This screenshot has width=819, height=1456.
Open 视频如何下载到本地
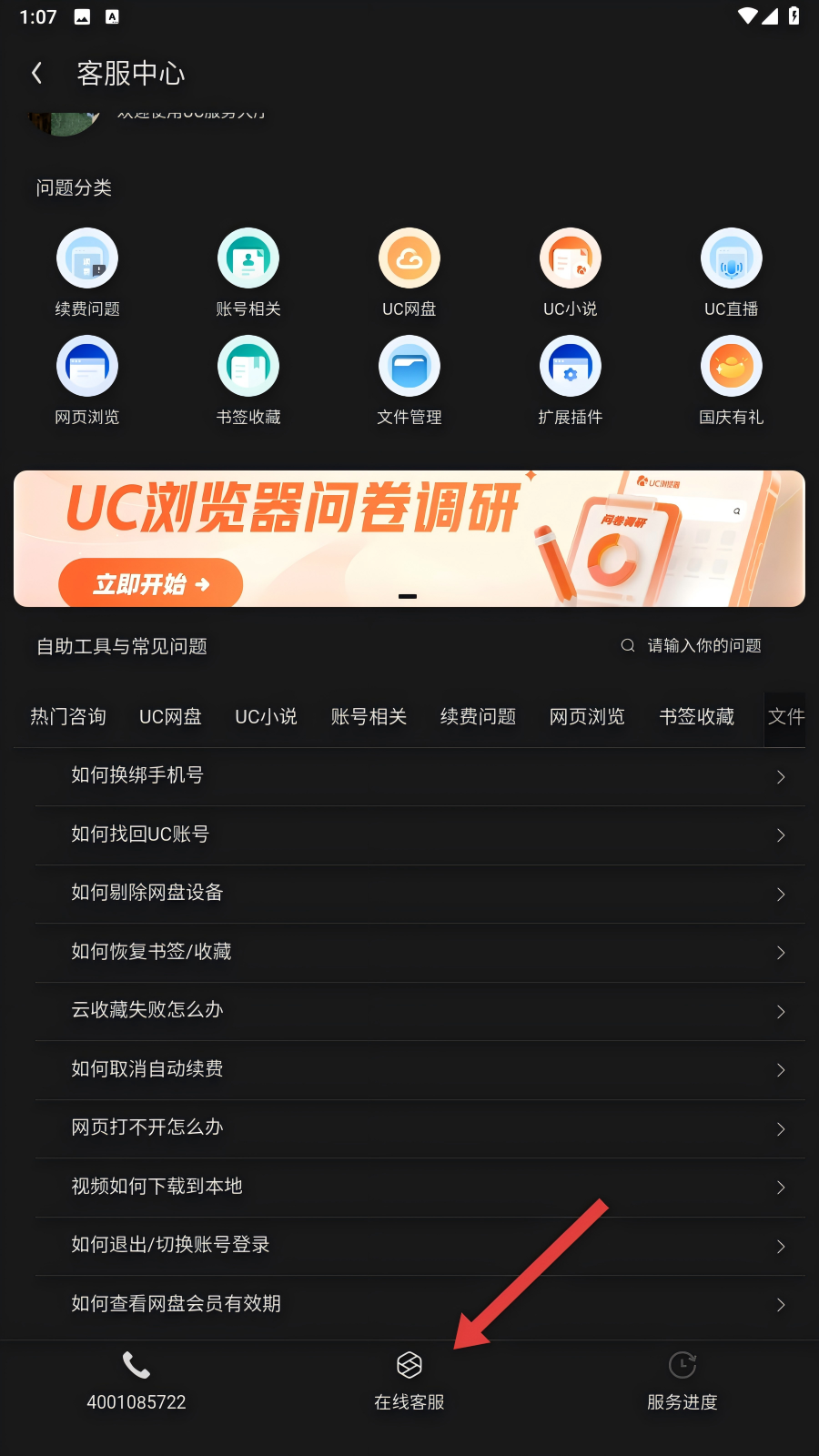pos(419,1187)
